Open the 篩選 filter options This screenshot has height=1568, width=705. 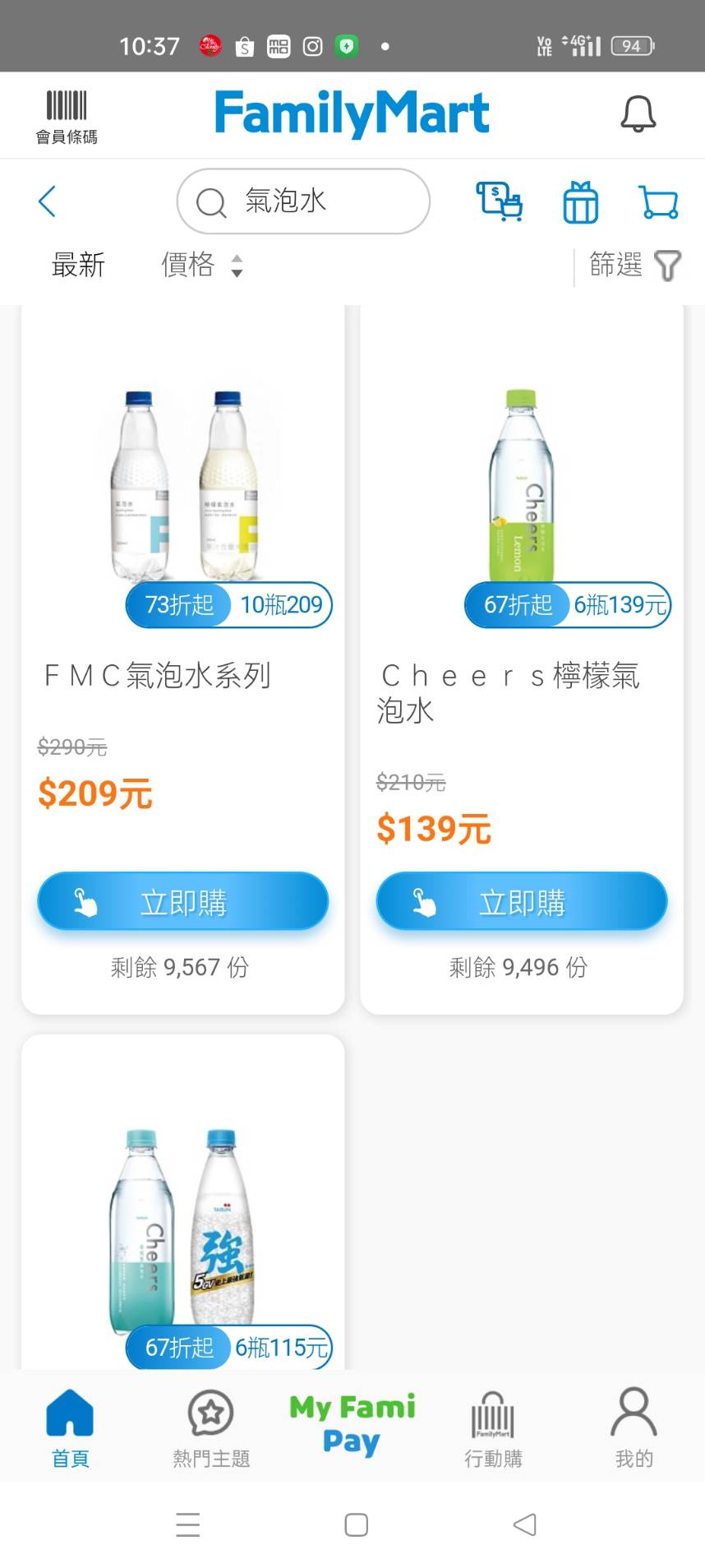click(634, 266)
